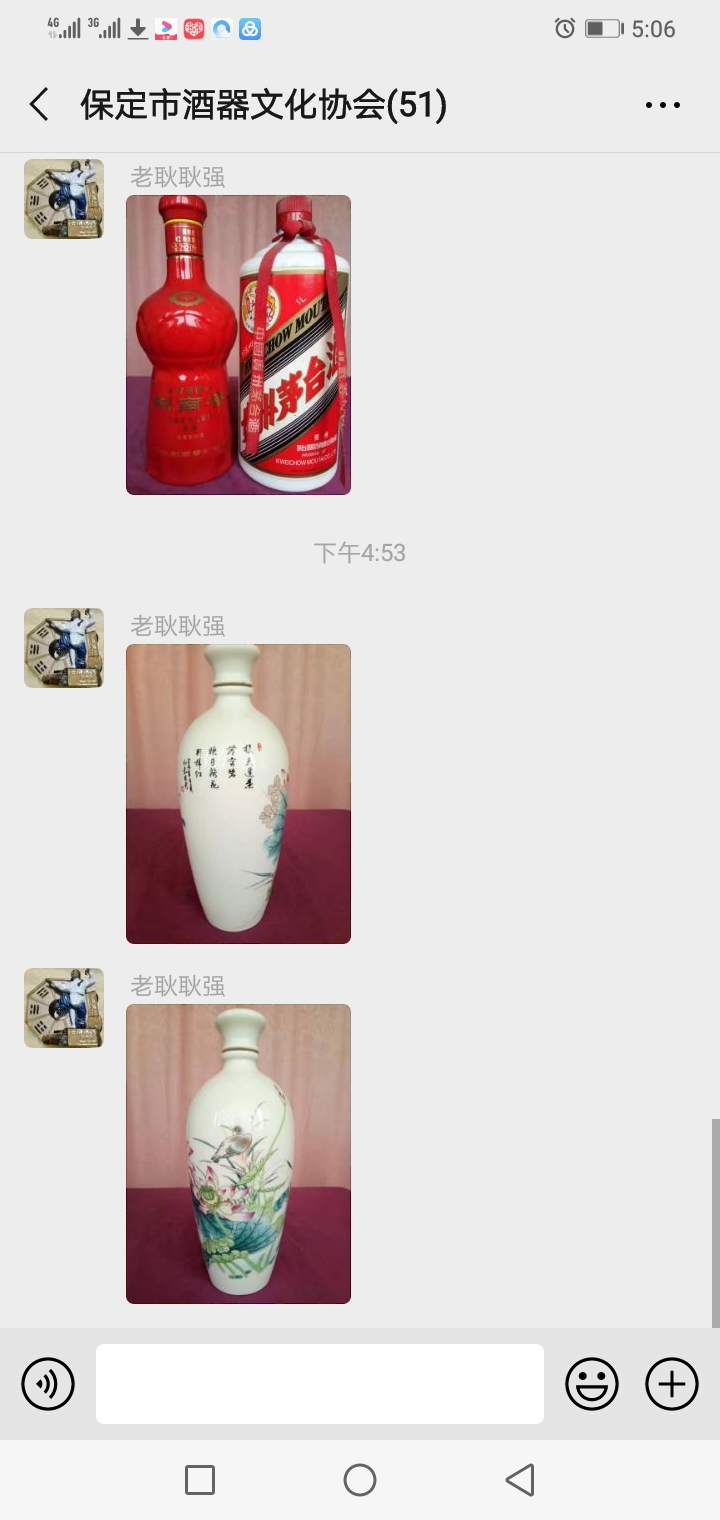This screenshot has height=1520, width=720.
Task: Open the lotus and bird vase photo
Action: click(x=238, y=1153)
